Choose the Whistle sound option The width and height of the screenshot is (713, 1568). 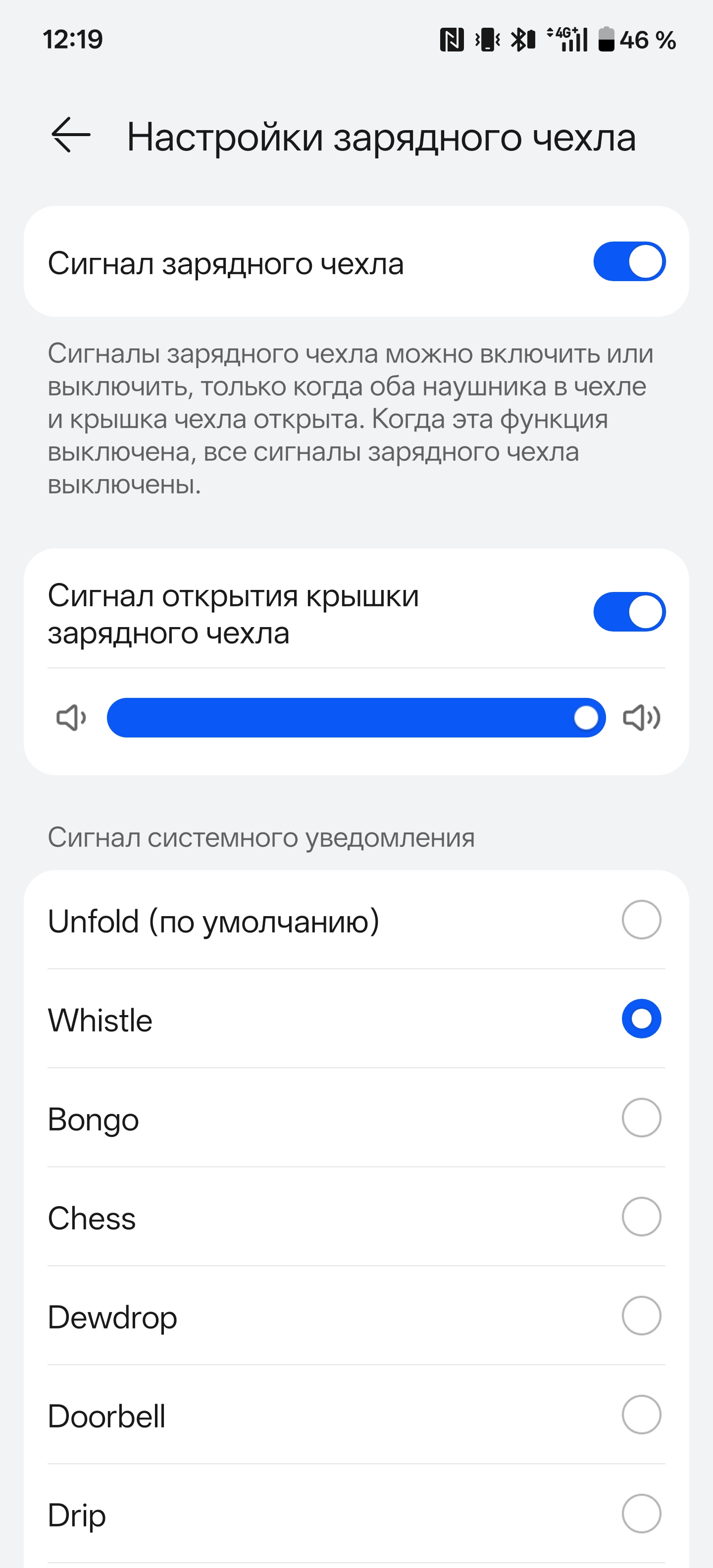point(641,1019)
